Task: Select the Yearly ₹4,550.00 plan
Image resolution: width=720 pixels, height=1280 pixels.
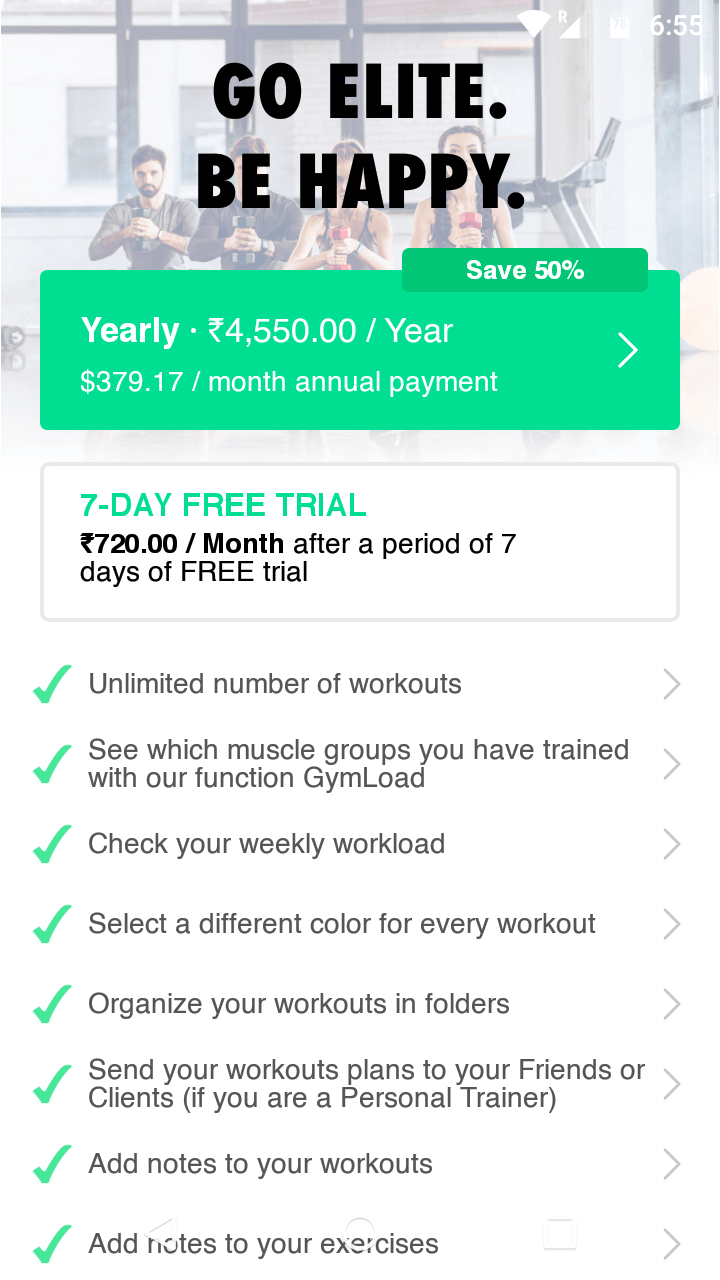Action: (x=360, y=350)
